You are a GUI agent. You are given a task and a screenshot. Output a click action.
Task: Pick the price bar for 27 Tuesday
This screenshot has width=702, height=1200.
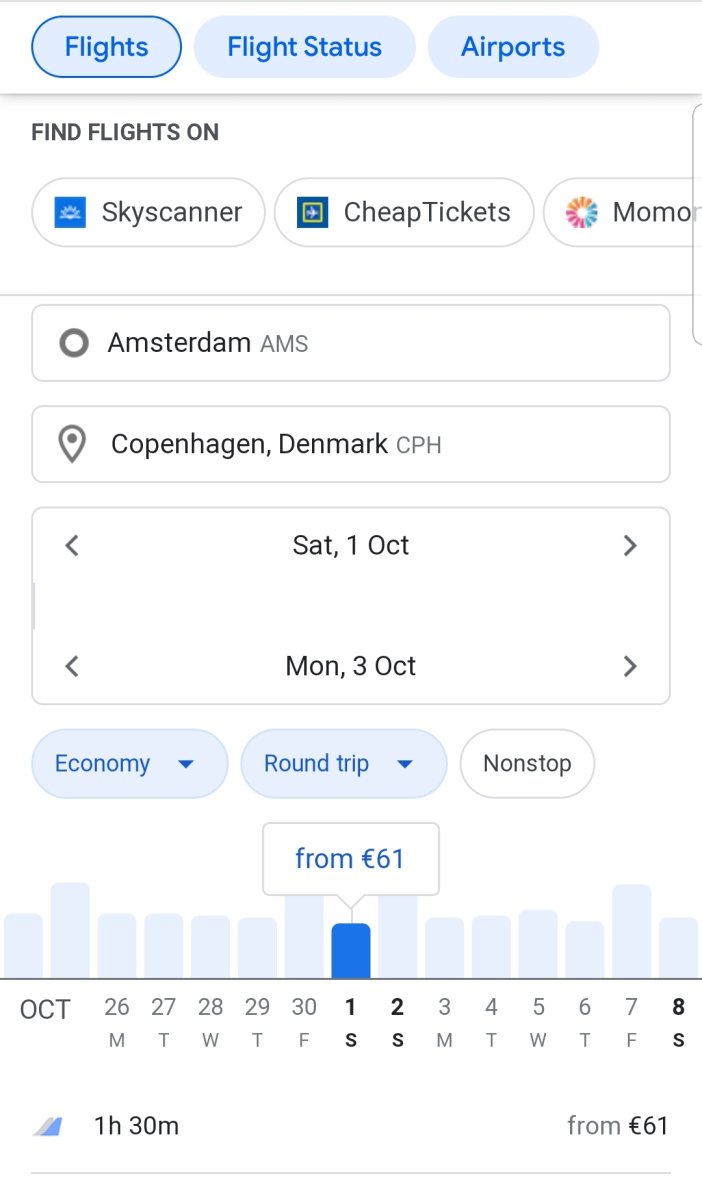[164, 945]
